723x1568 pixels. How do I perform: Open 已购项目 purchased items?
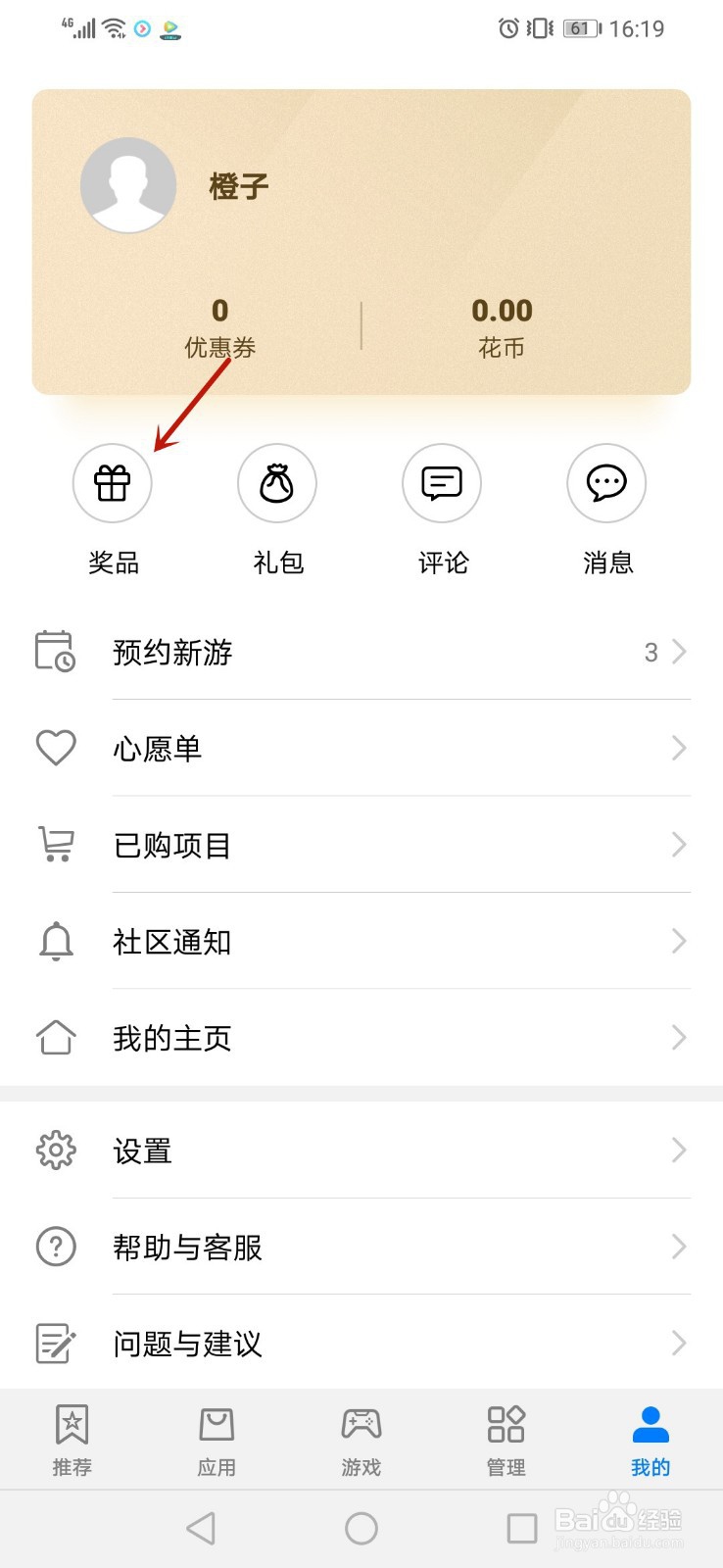coord(361,845)
